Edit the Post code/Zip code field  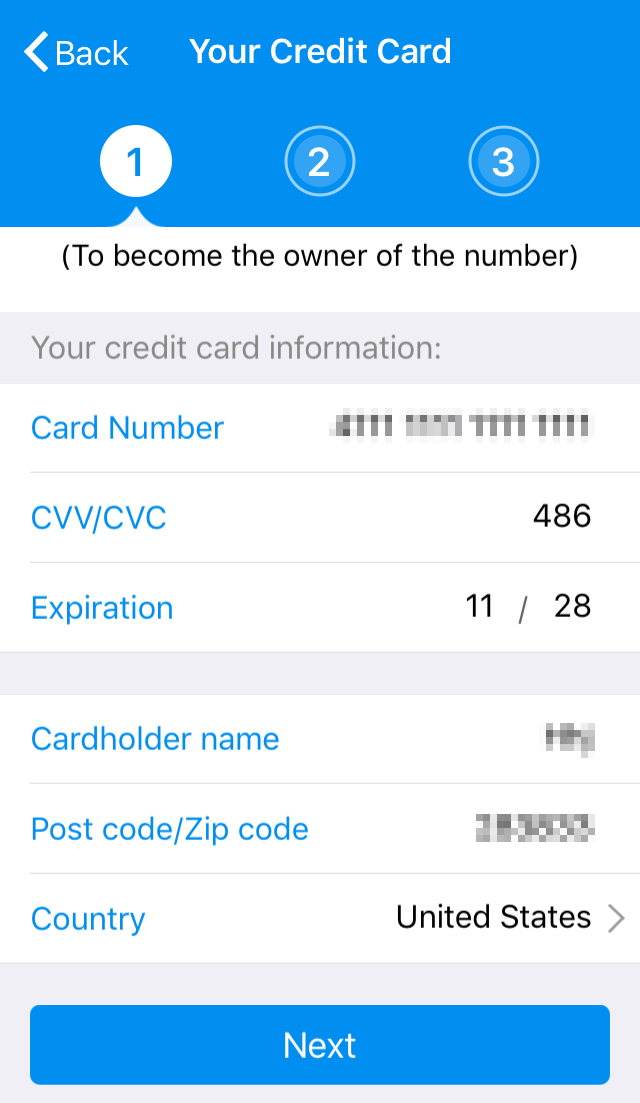320,829
